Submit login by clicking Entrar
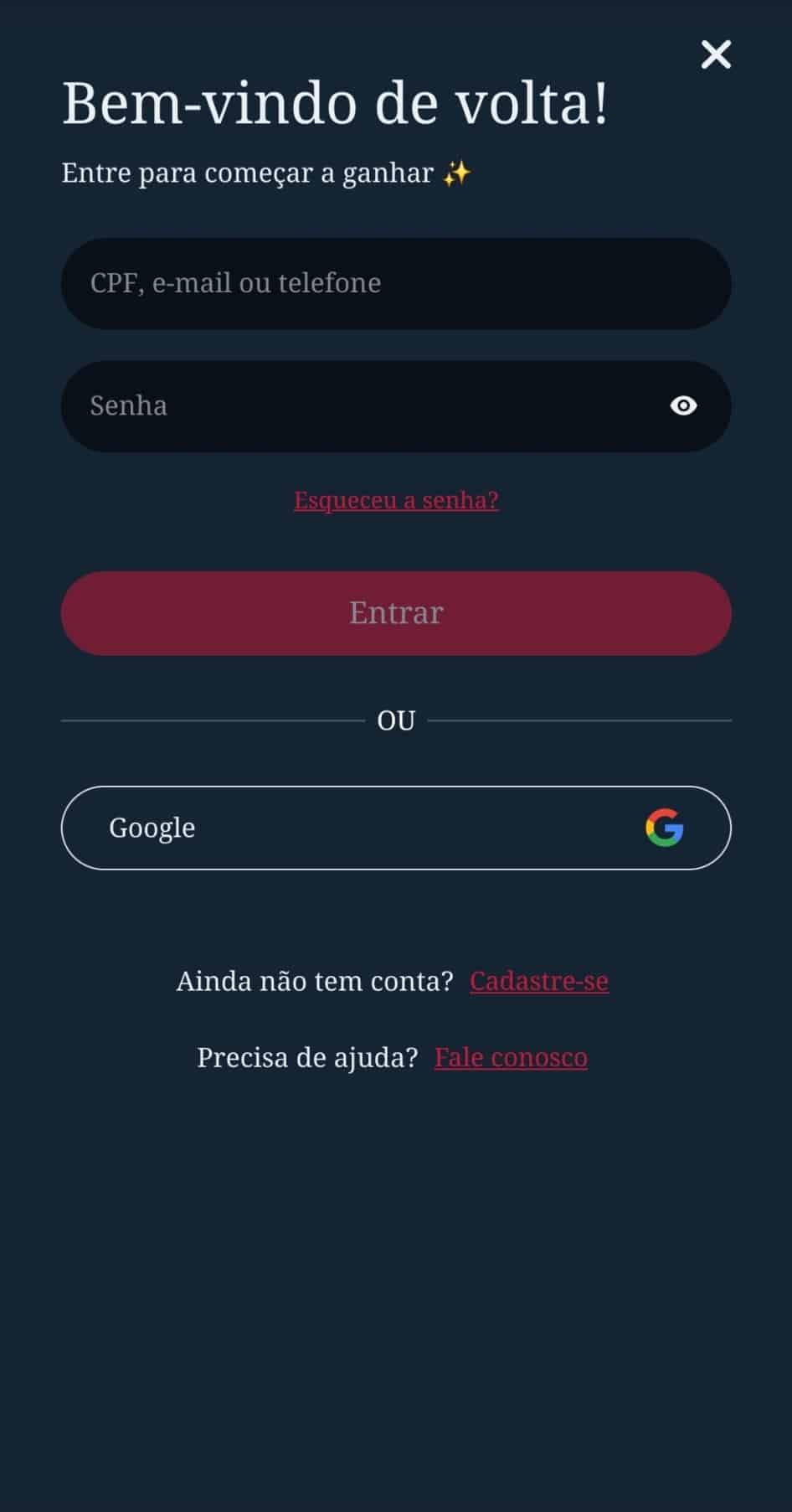The image size is (792, 1512). click(x=395, y=613)
